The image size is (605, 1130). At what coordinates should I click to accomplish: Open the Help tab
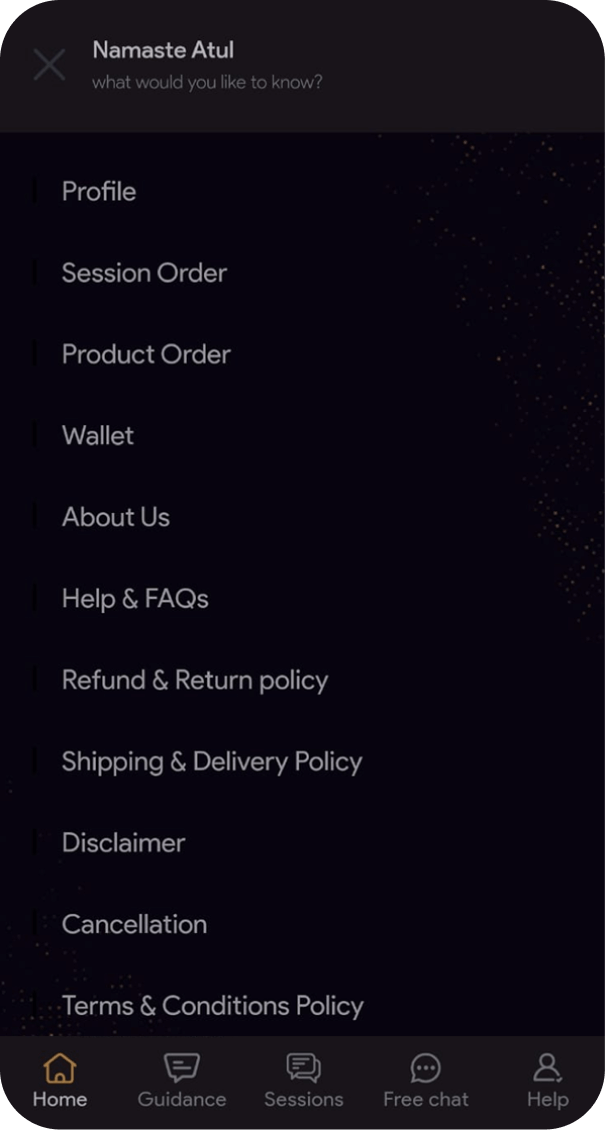[547, 1081]
